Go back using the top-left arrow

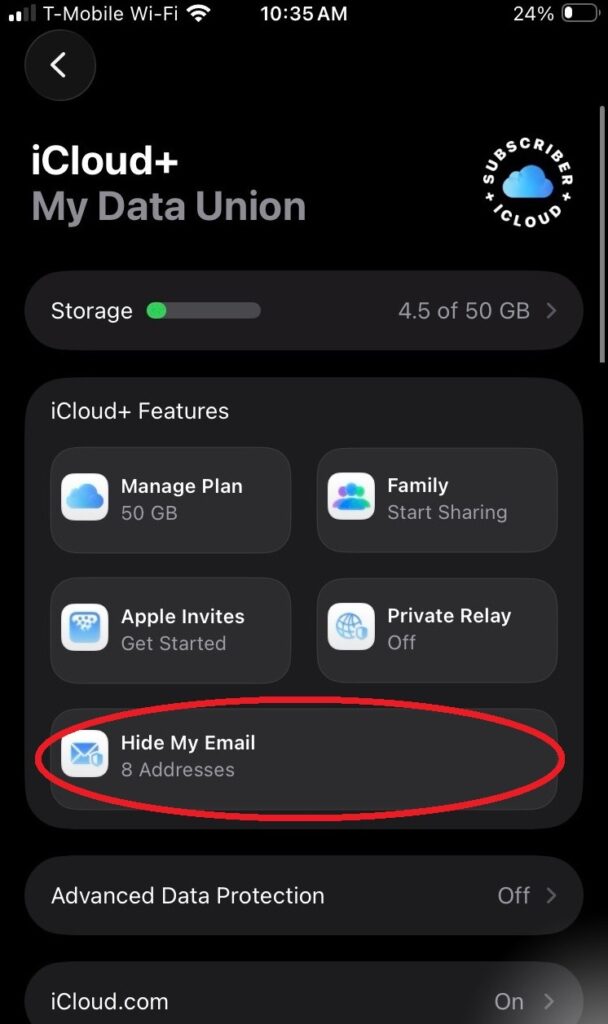click(x=59, y=65)
